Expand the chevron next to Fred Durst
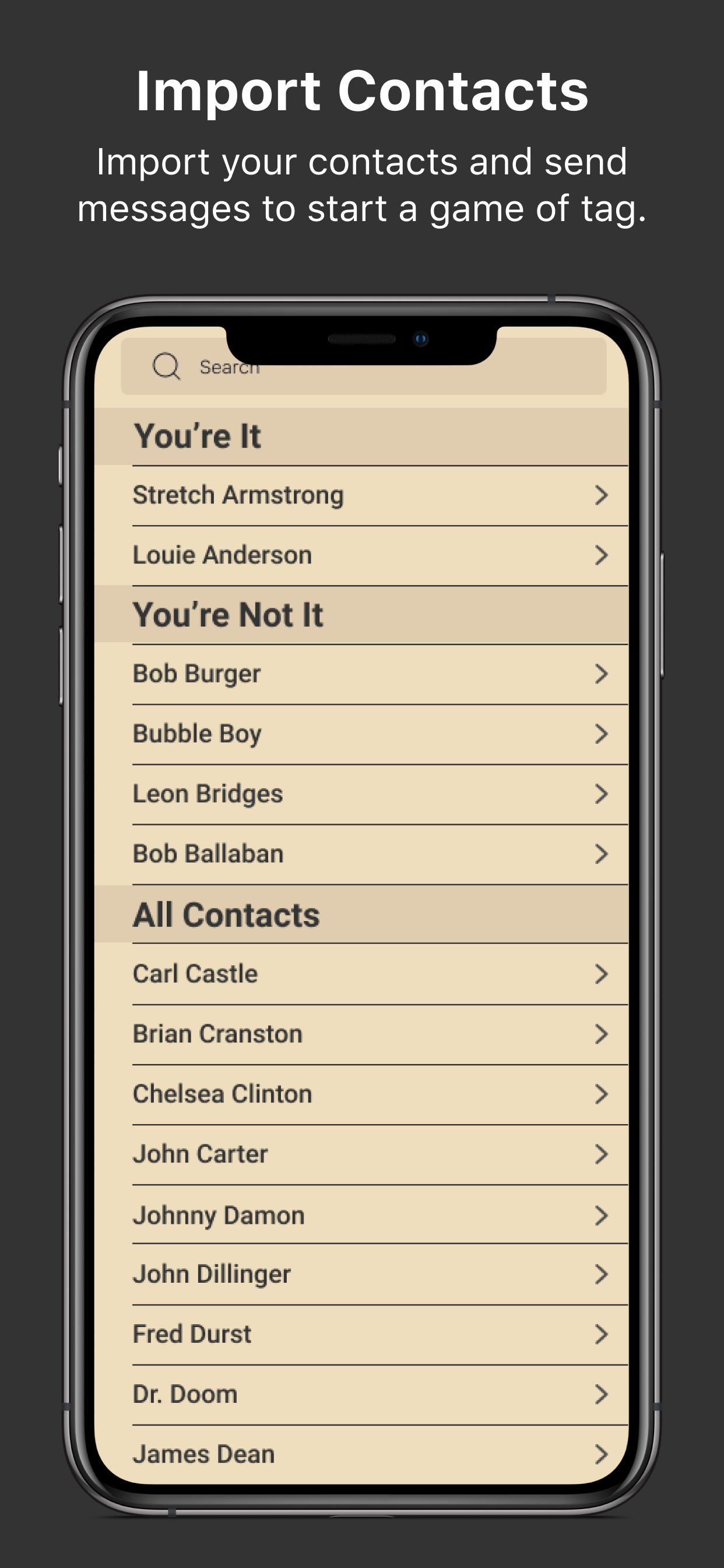 [602, 1333]
